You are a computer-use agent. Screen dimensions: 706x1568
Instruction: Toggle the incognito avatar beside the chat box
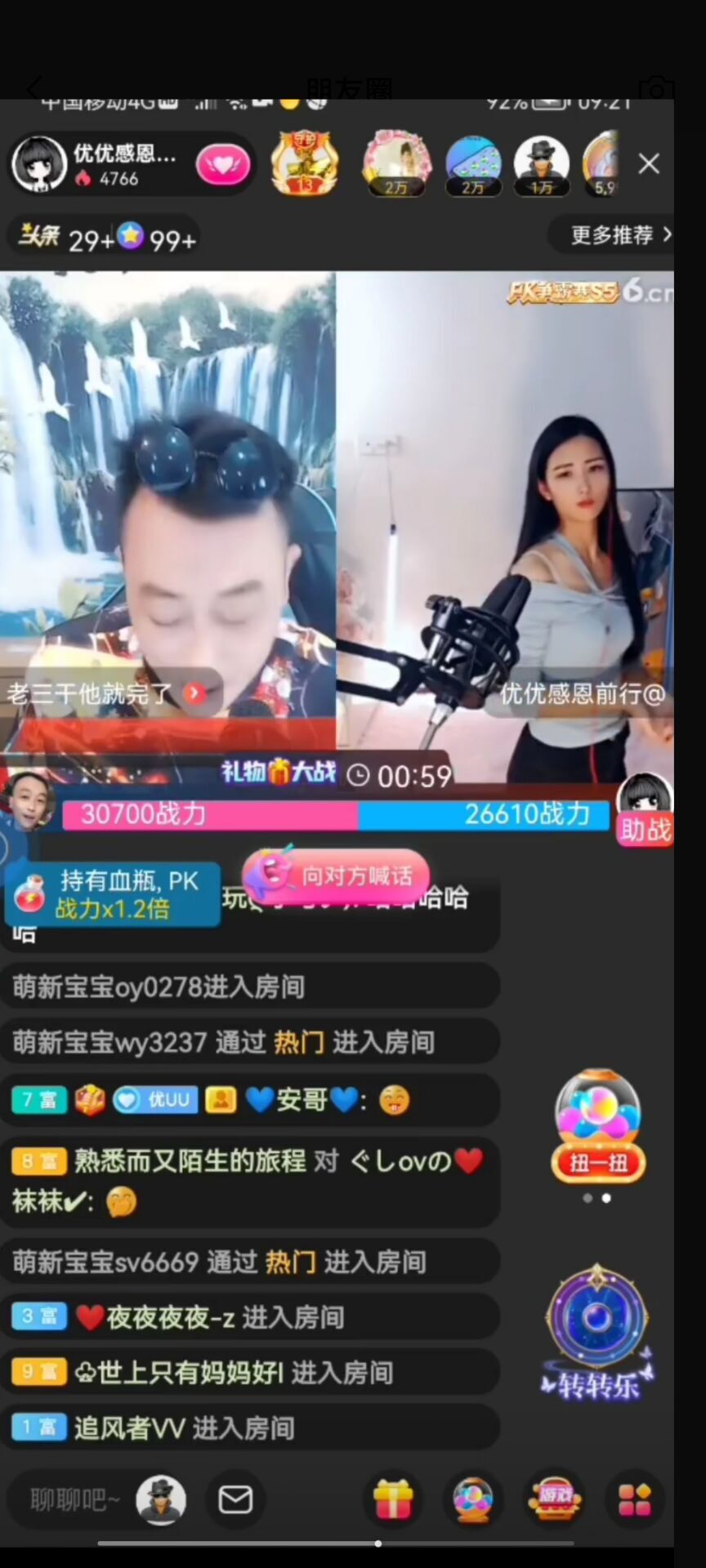click(161, 1500)
